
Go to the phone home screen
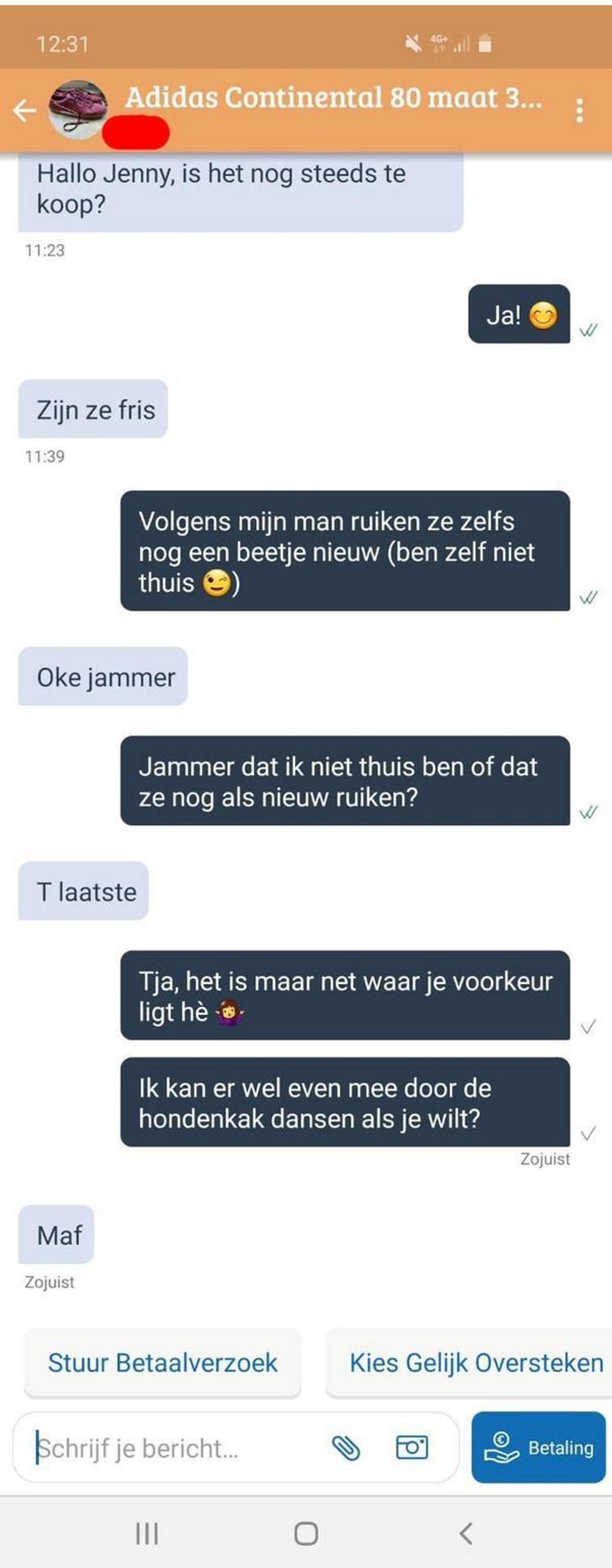tap(306, 1533)
